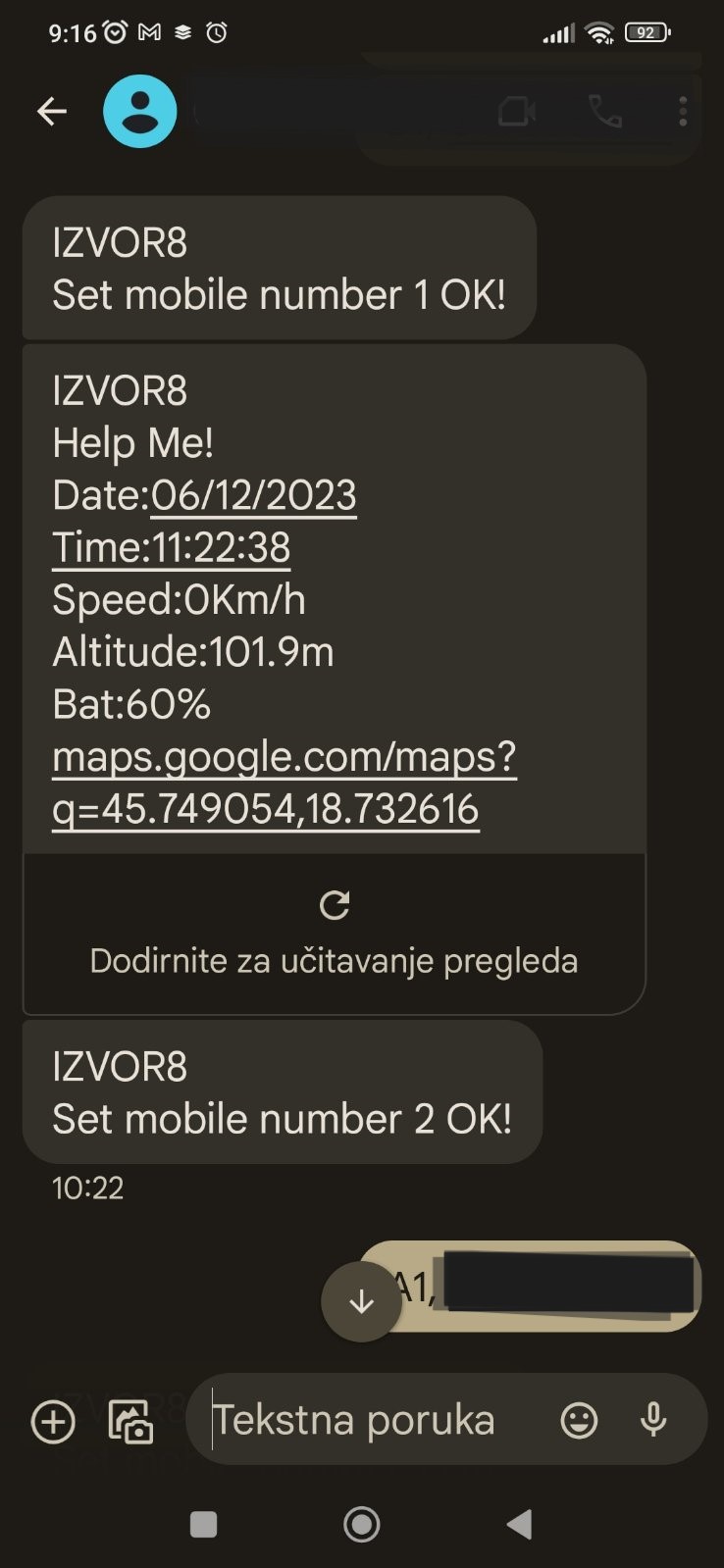Open the contact avatar details

coord(140,112)
